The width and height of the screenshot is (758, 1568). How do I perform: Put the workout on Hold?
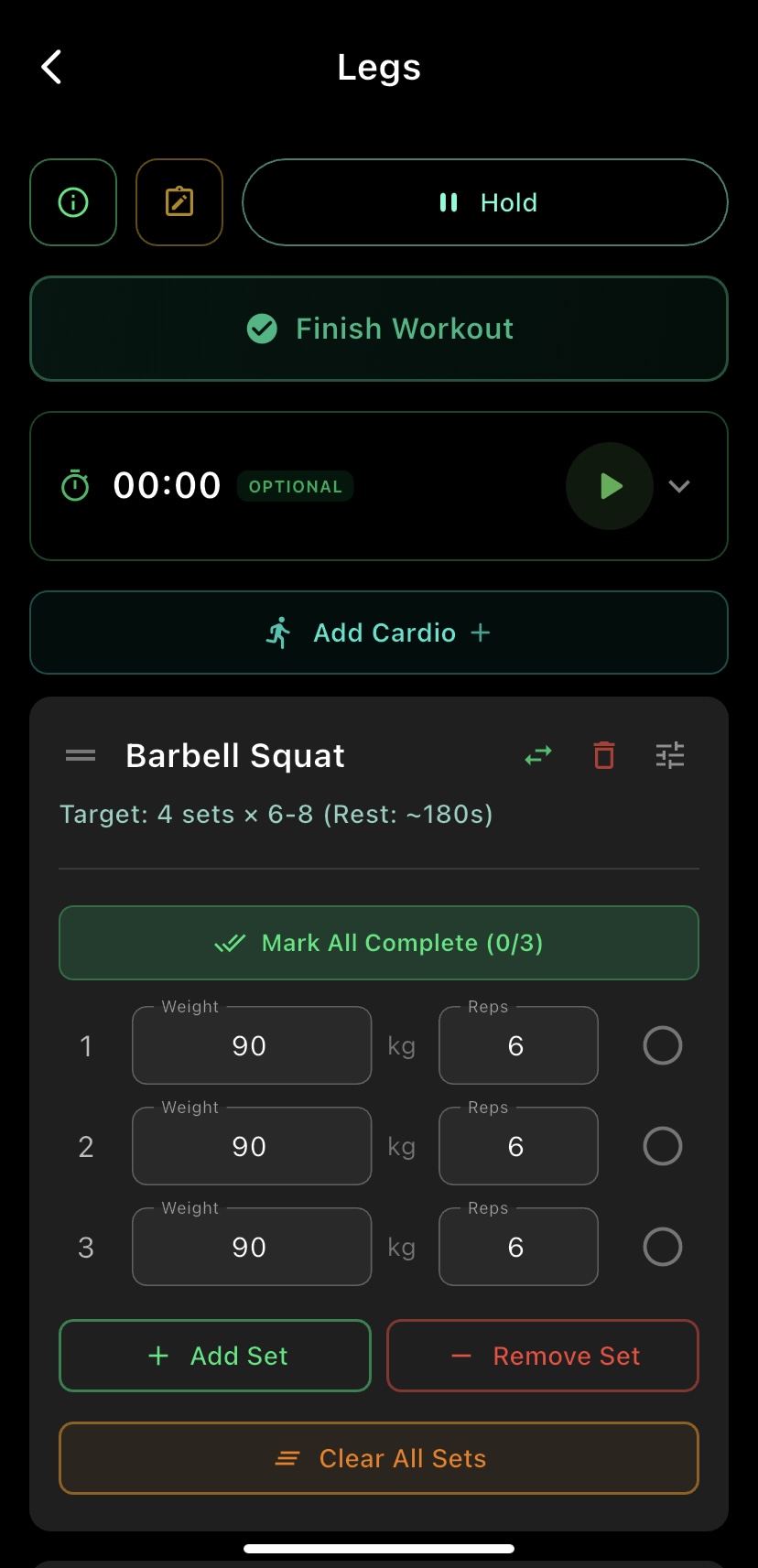point(485,202)
